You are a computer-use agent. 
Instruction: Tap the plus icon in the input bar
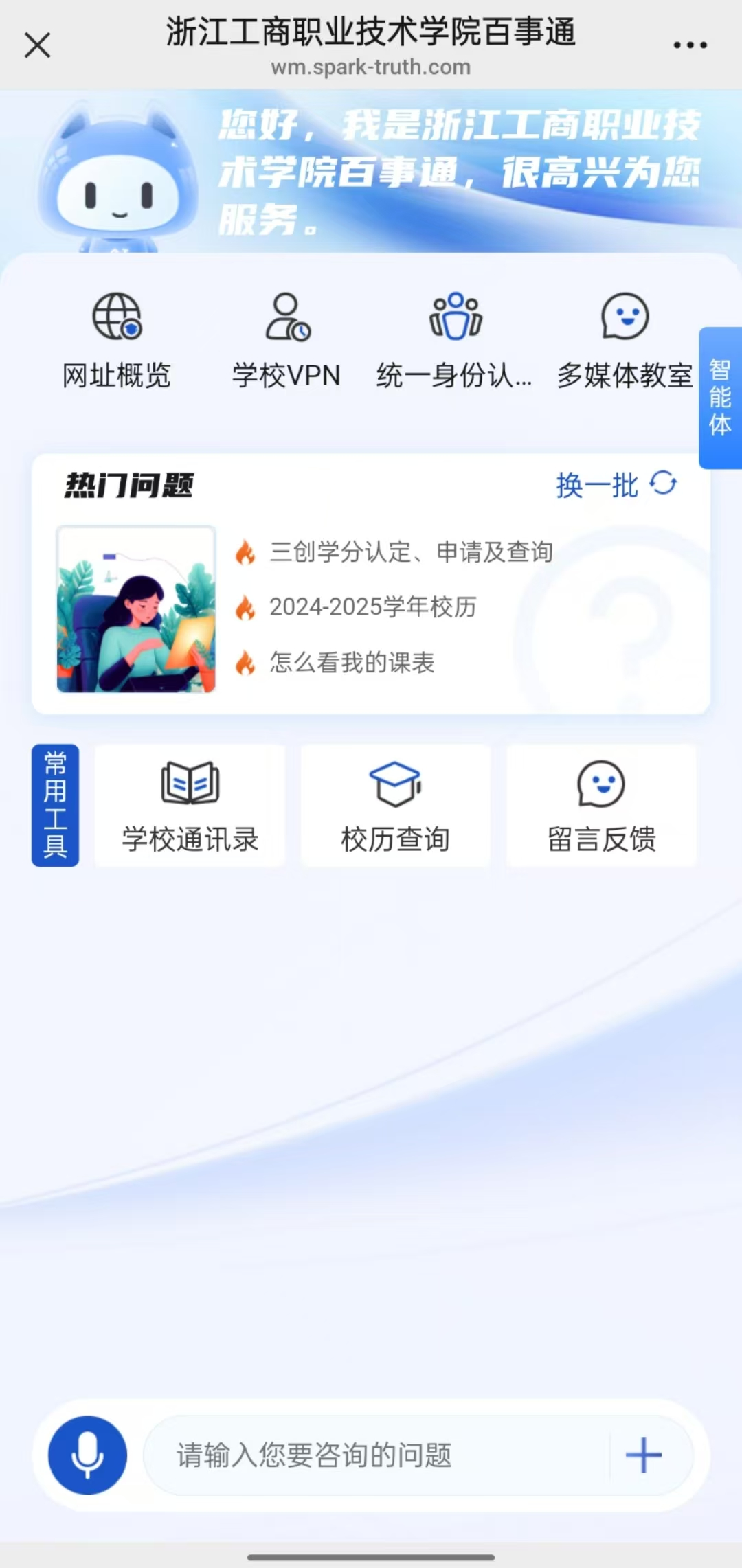(x=643, y=1455)
